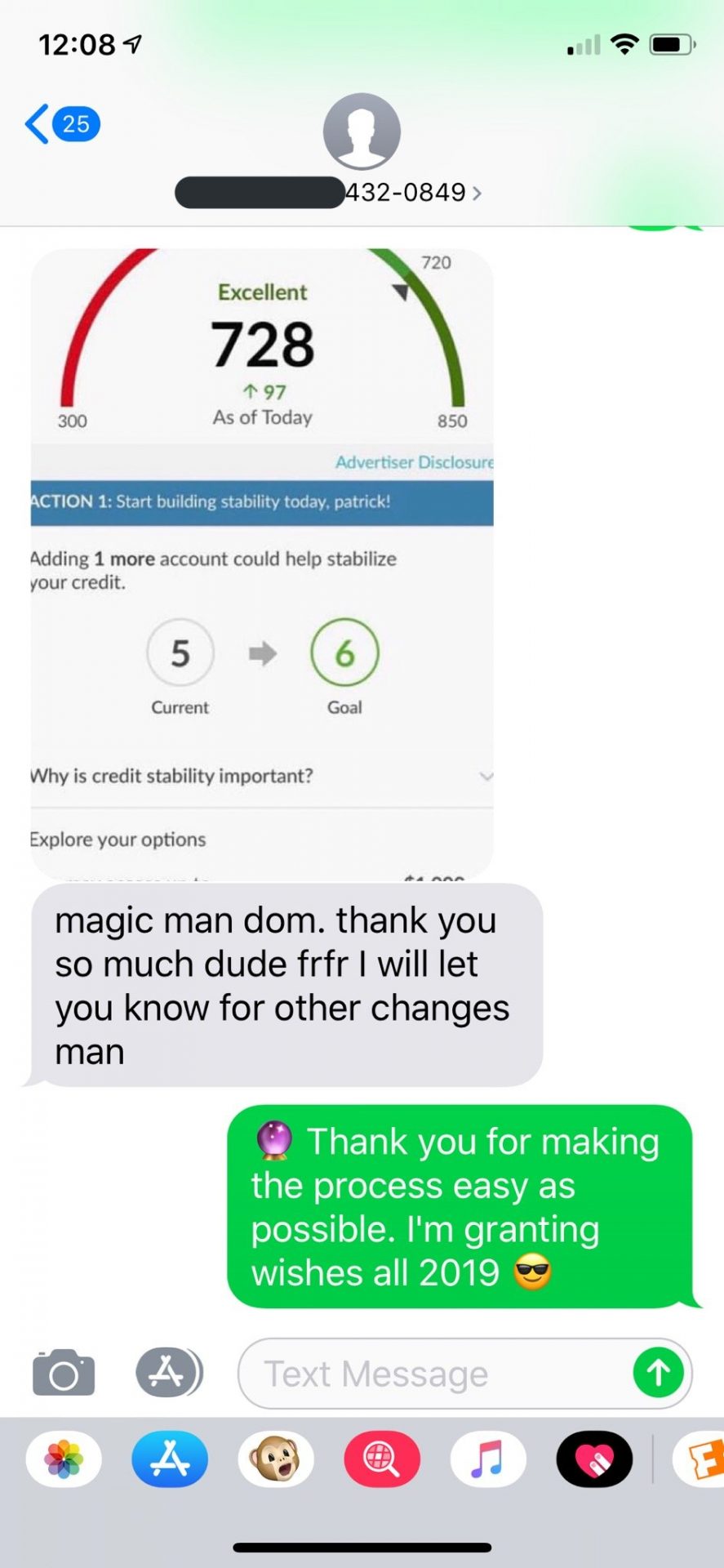Open the Digital Touch heart app
Viewport: 724px width, 1568px height.
pyautogui.click(x=594, y=1459)
